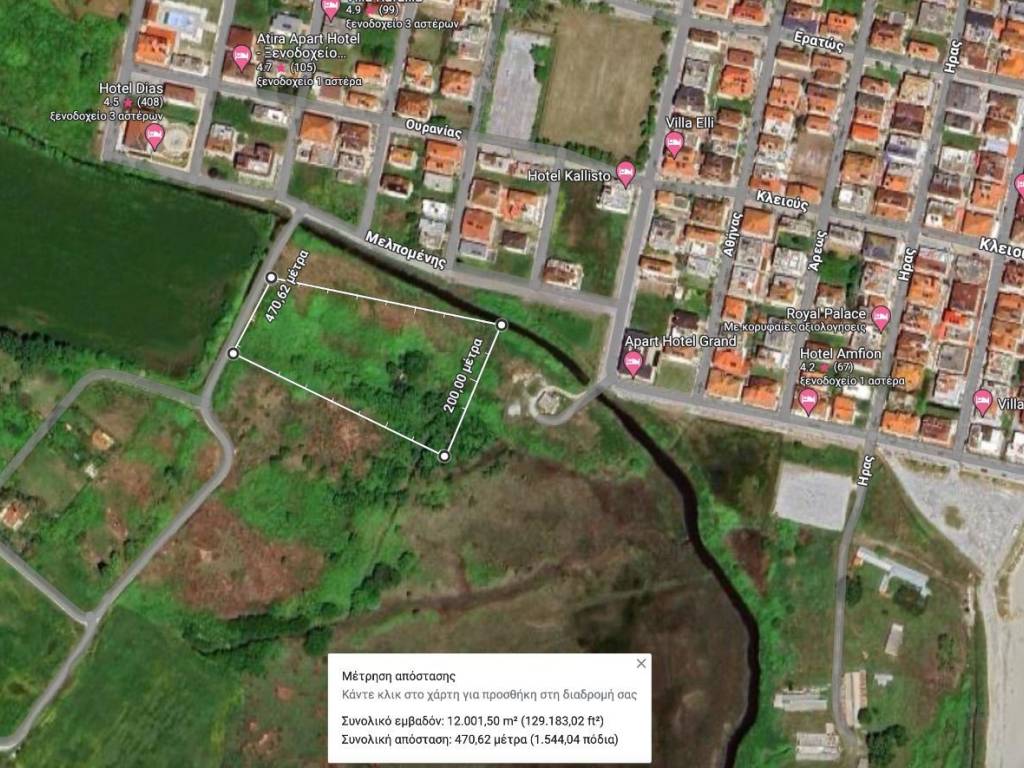Viewport: 1024px width, 768px height.
Task: Tap the Hotel Kallisto marker
Action: pos(626,174)
